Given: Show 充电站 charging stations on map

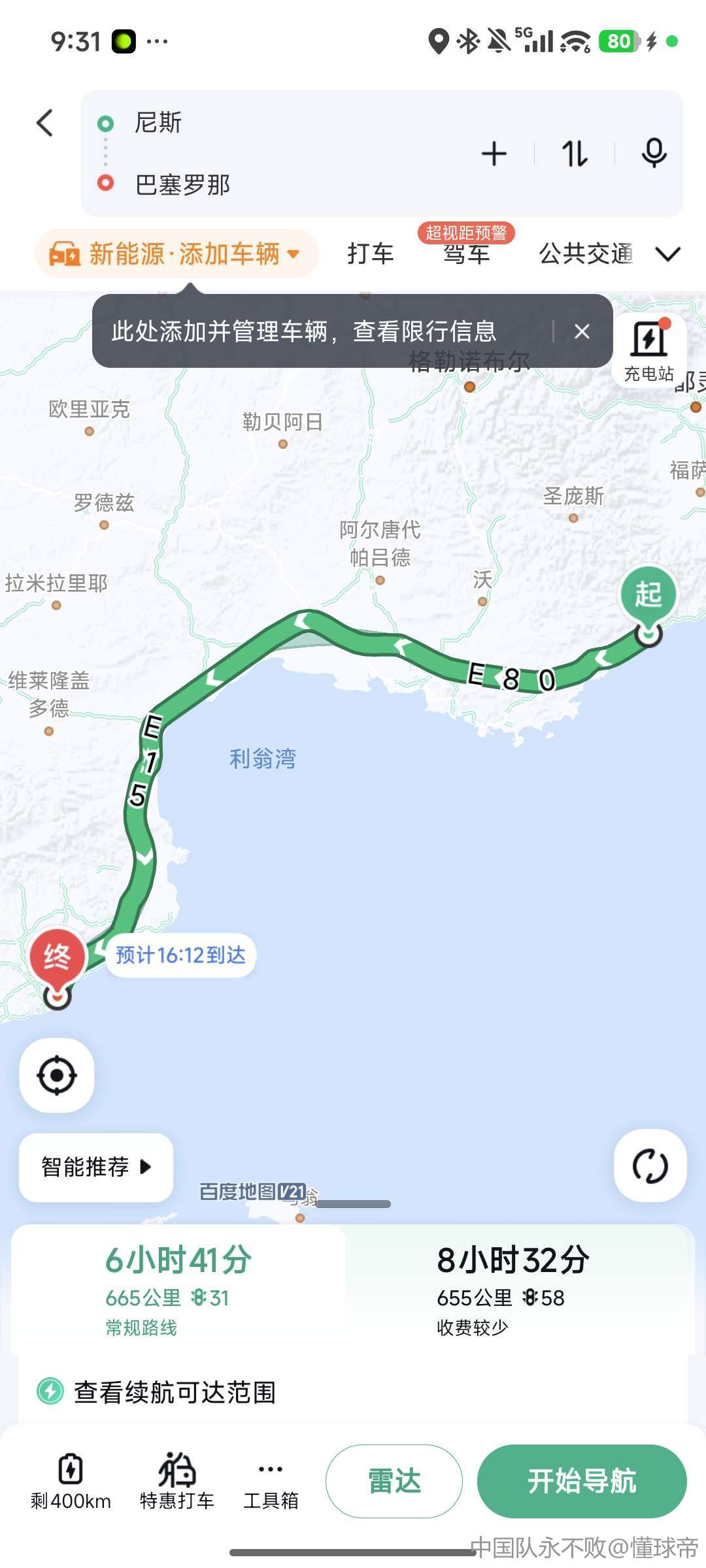Looking at the screenshot, I should (x=649, y=350).
